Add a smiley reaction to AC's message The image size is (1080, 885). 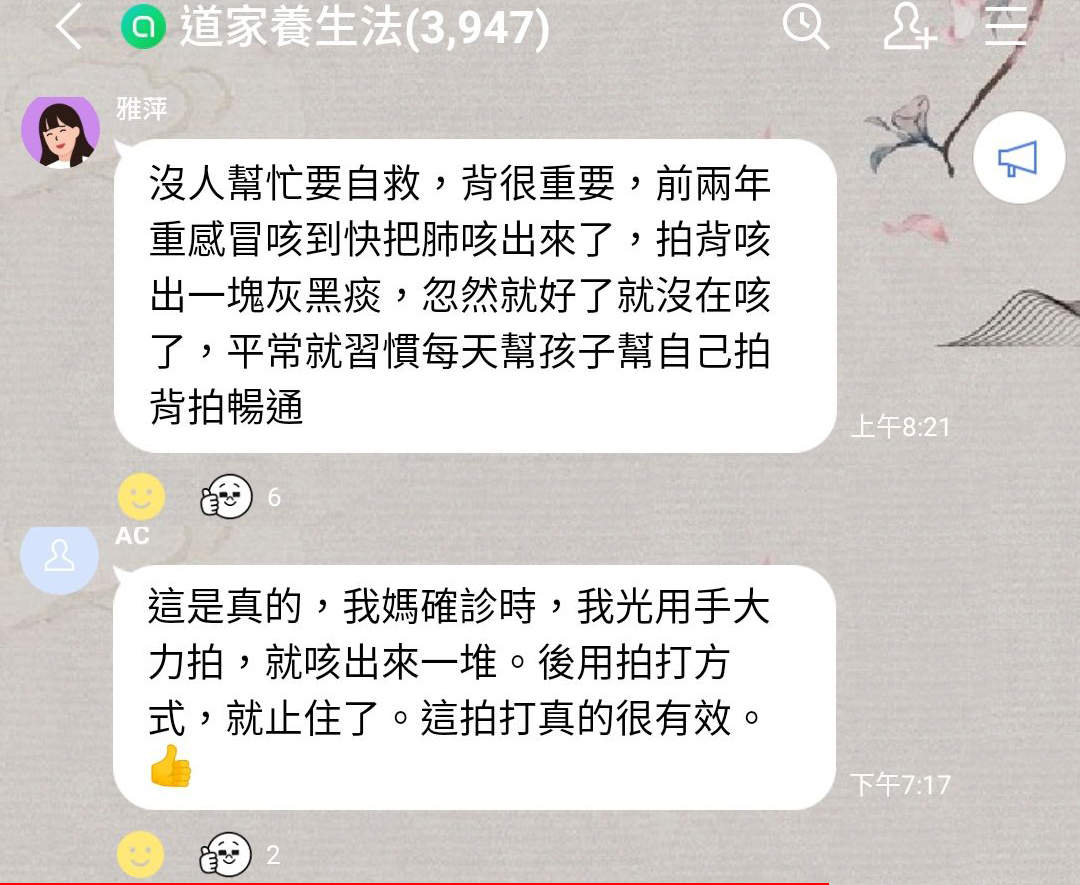(x=141, y=855)
